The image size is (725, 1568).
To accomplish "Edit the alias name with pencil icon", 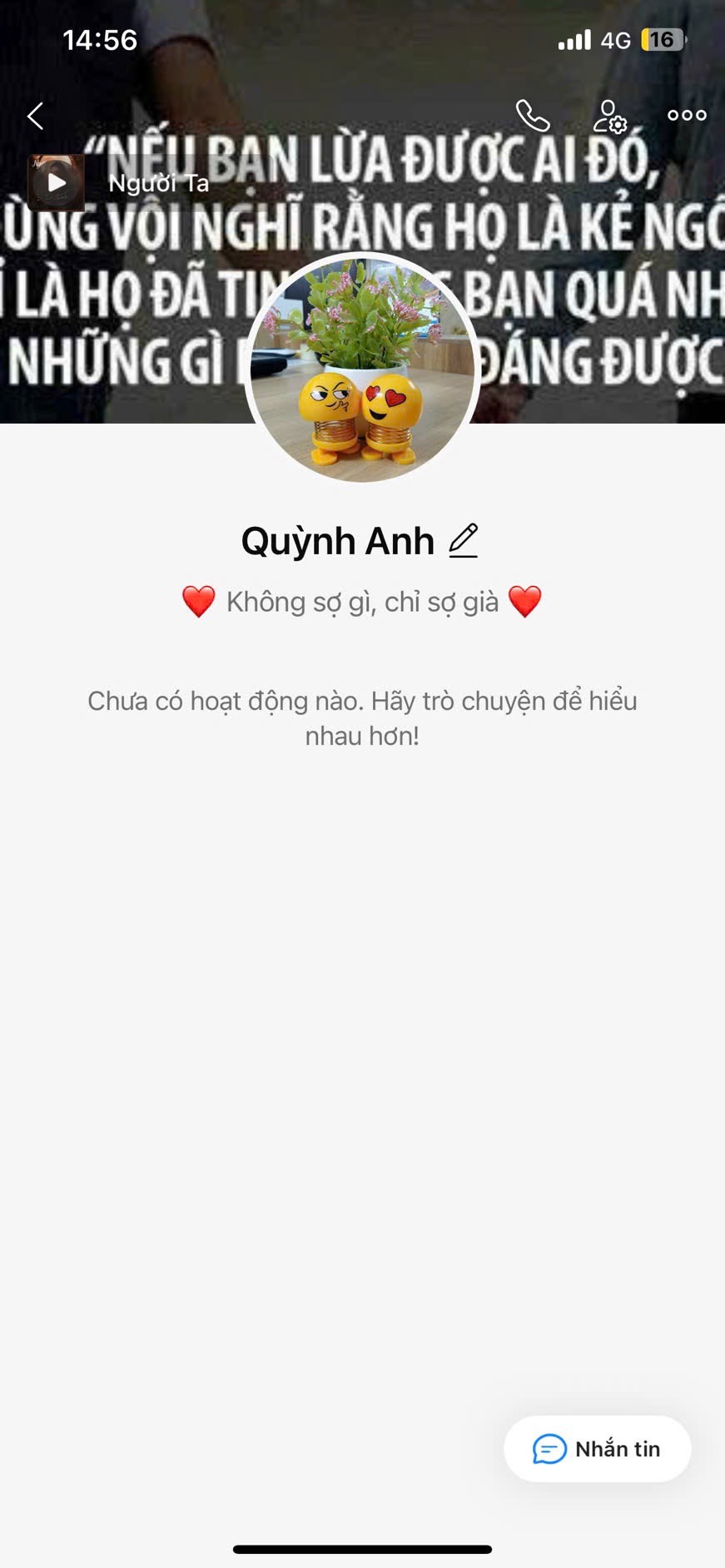I will click(x=464, y=541).
